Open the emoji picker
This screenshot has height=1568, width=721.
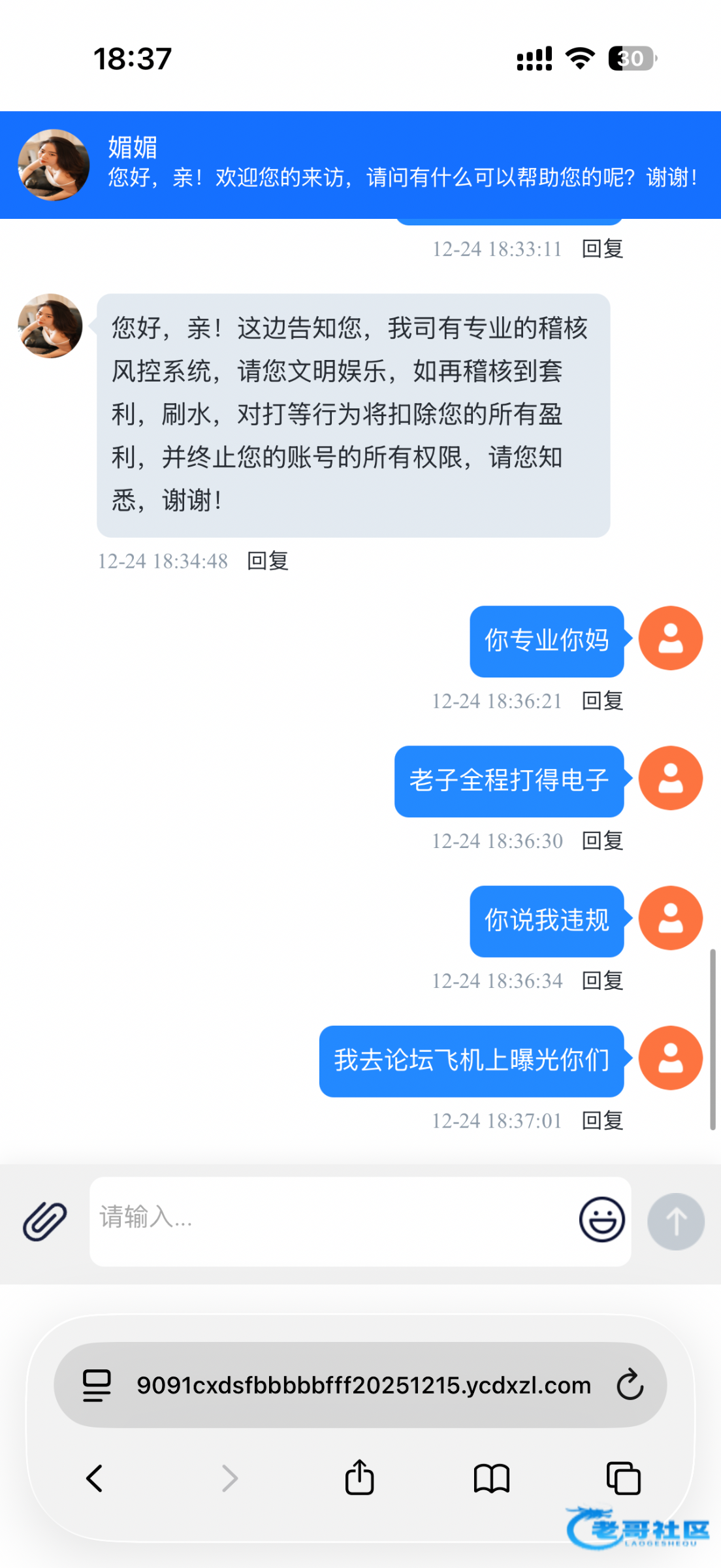tap(601, 1219)
